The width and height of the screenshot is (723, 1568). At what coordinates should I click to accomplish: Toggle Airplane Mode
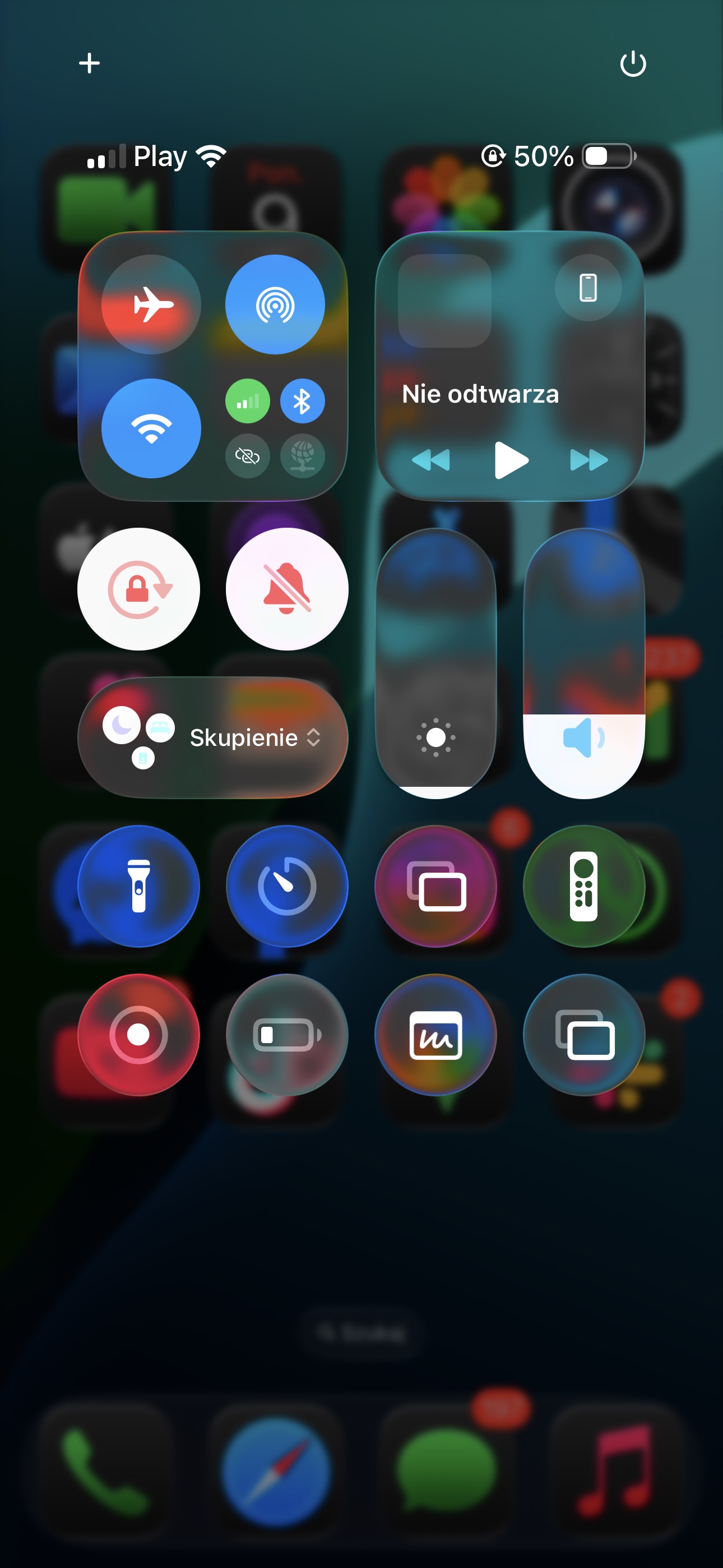click(151, 304)
